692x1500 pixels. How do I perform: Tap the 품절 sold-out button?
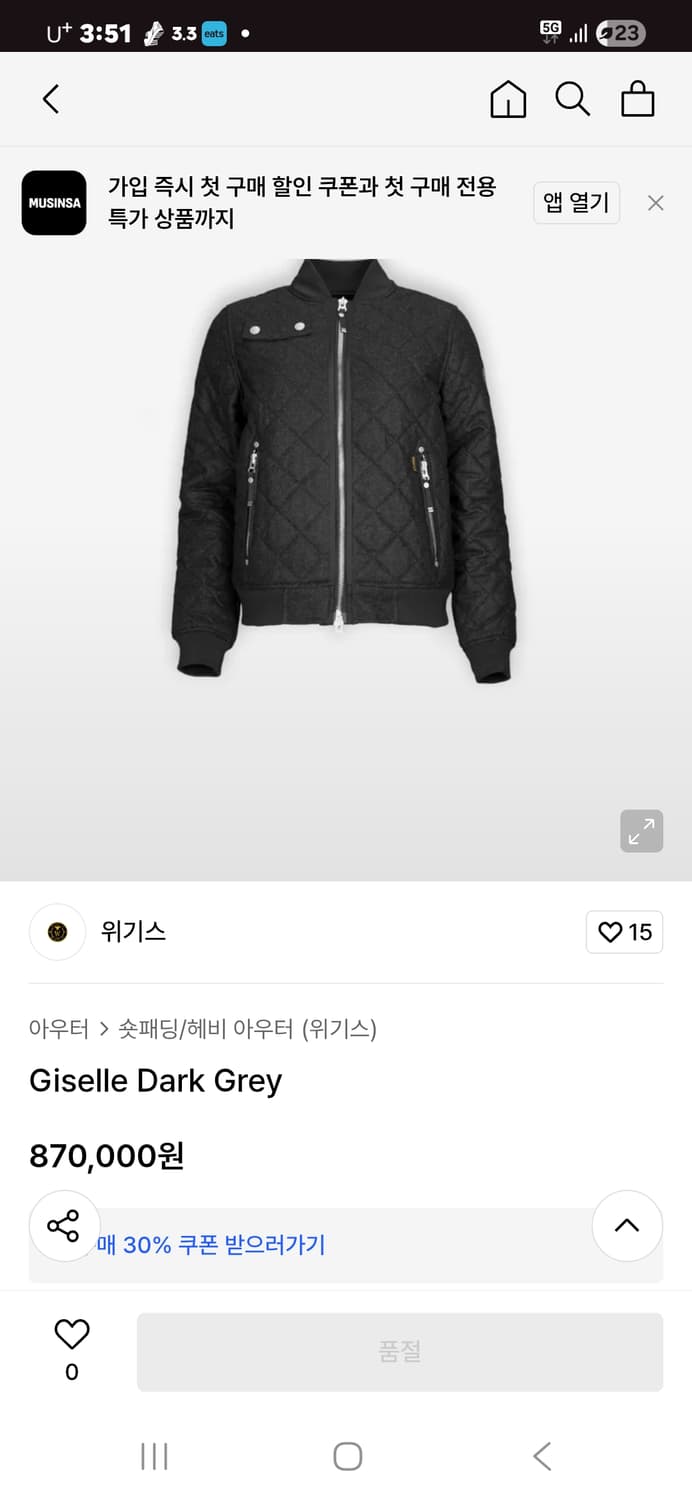(399, 1352)
